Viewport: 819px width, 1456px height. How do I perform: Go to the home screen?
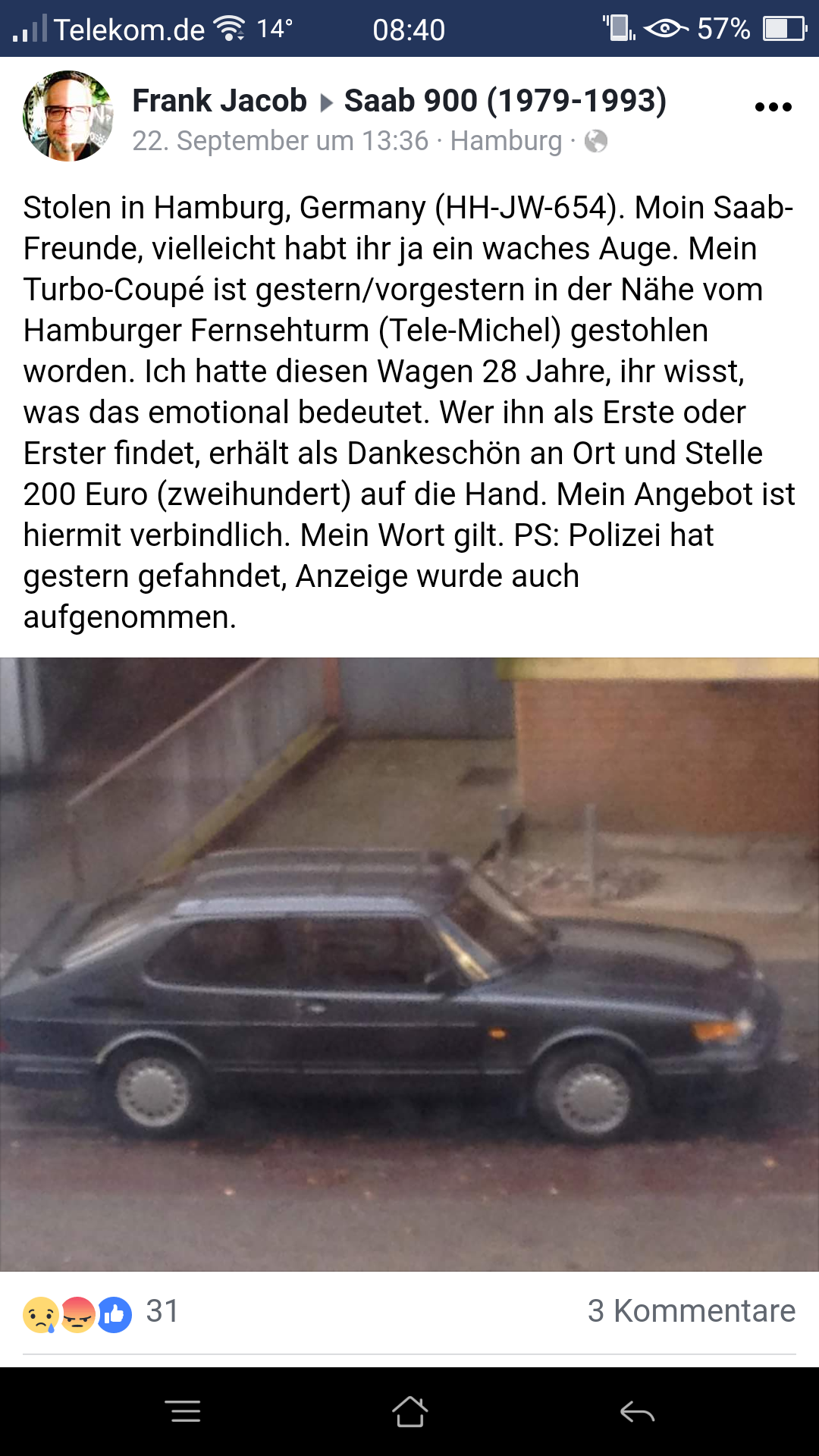click(409, 1411)
